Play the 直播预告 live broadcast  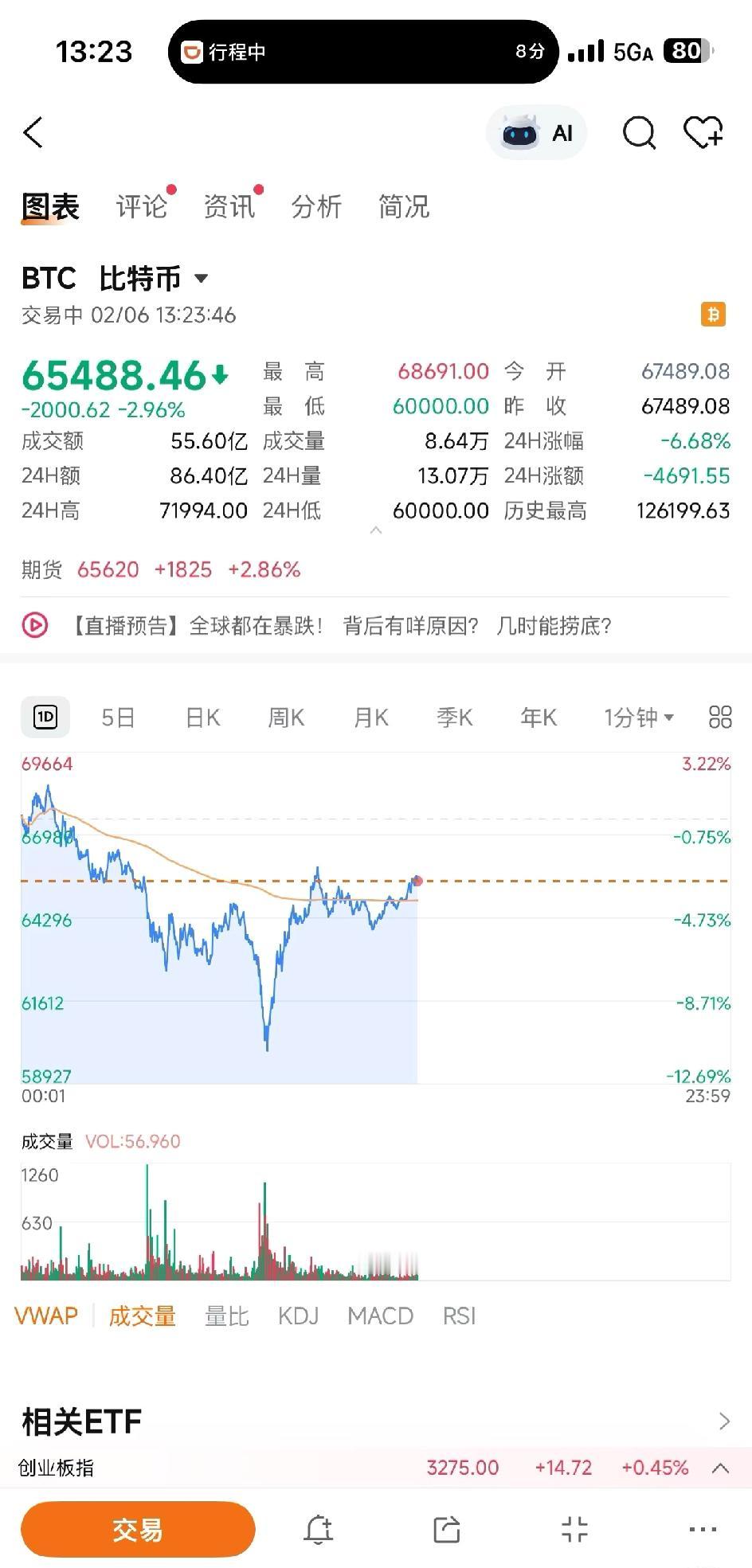coord(35,627)
